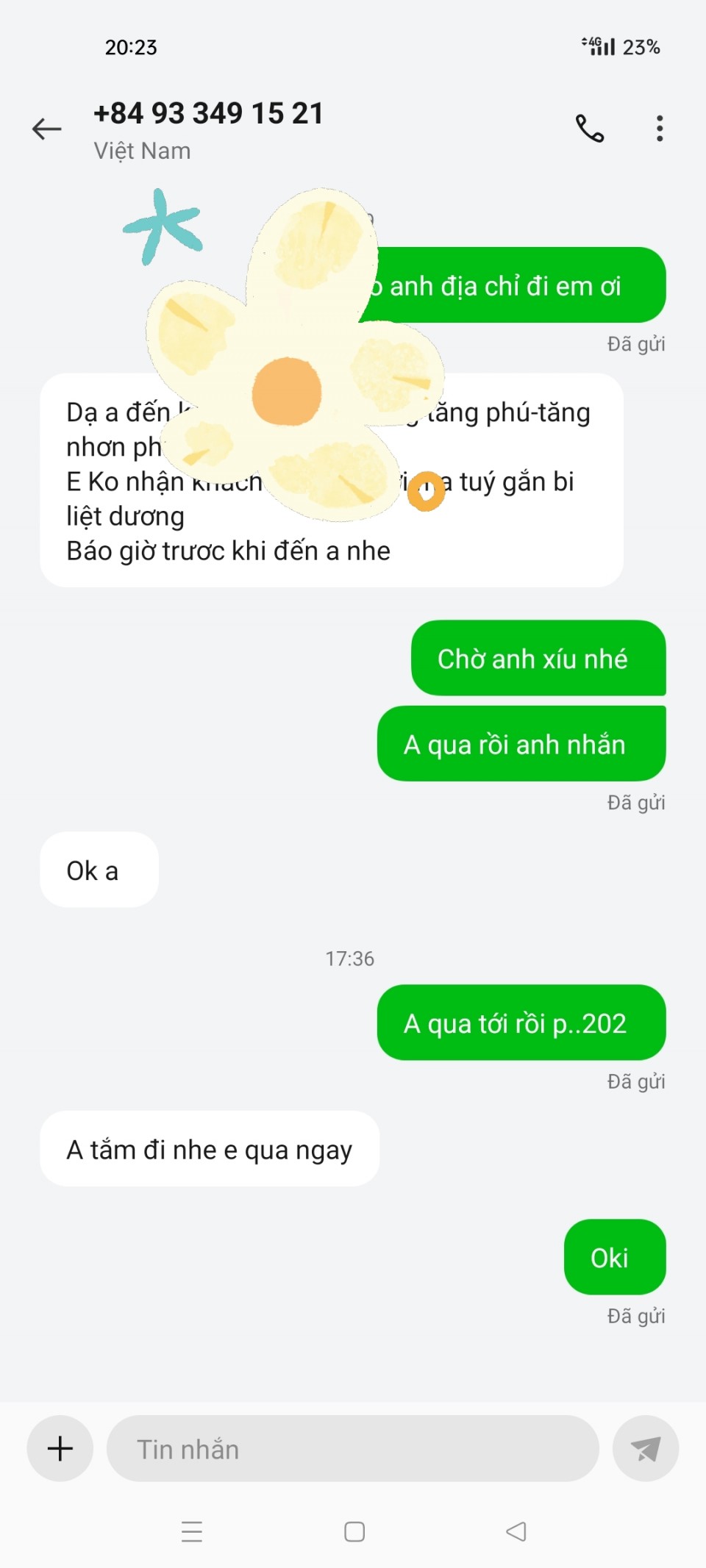Open the plus attachment button
The width and height of the screenshot is (706, 1568).
click(60, 1448)
